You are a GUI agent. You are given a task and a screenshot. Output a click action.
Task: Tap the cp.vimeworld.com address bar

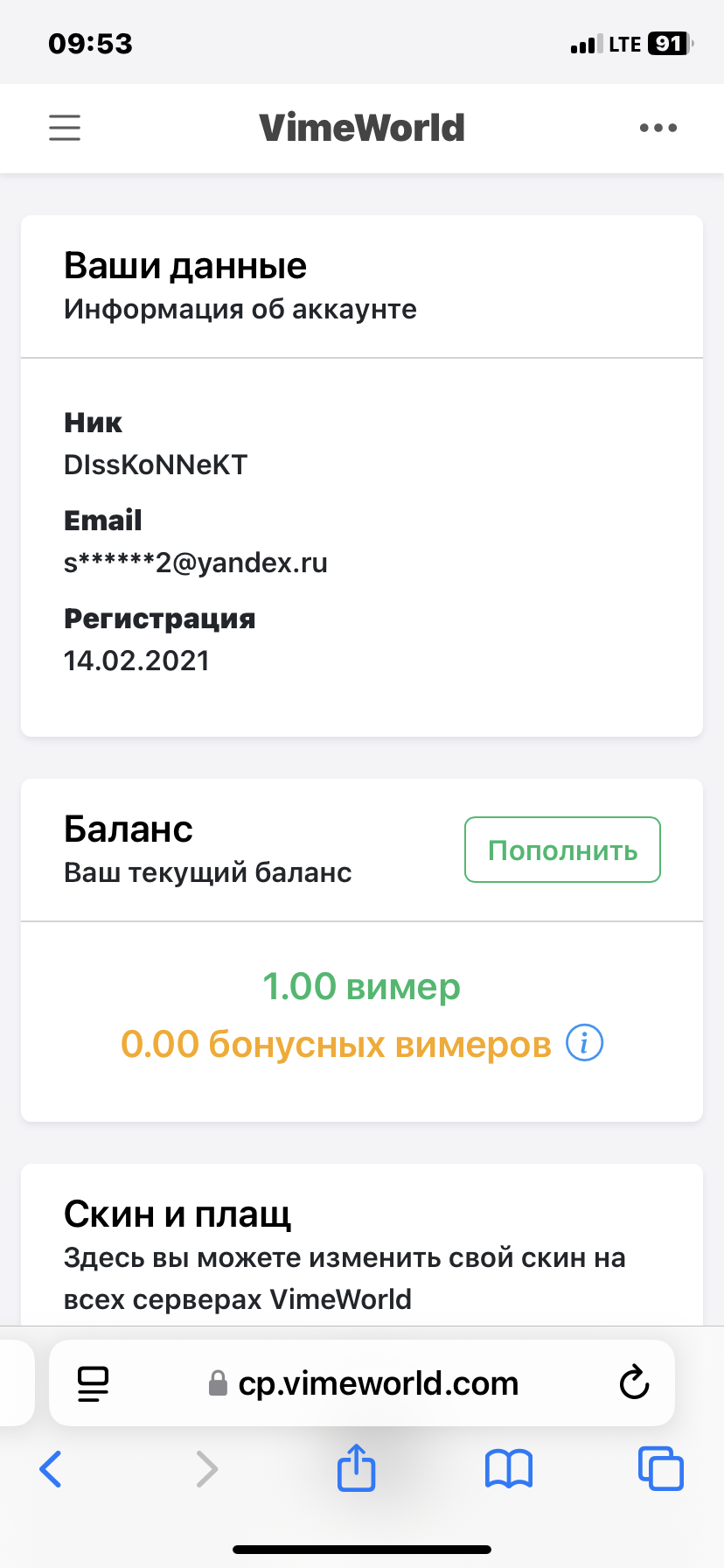point(362,1383)
